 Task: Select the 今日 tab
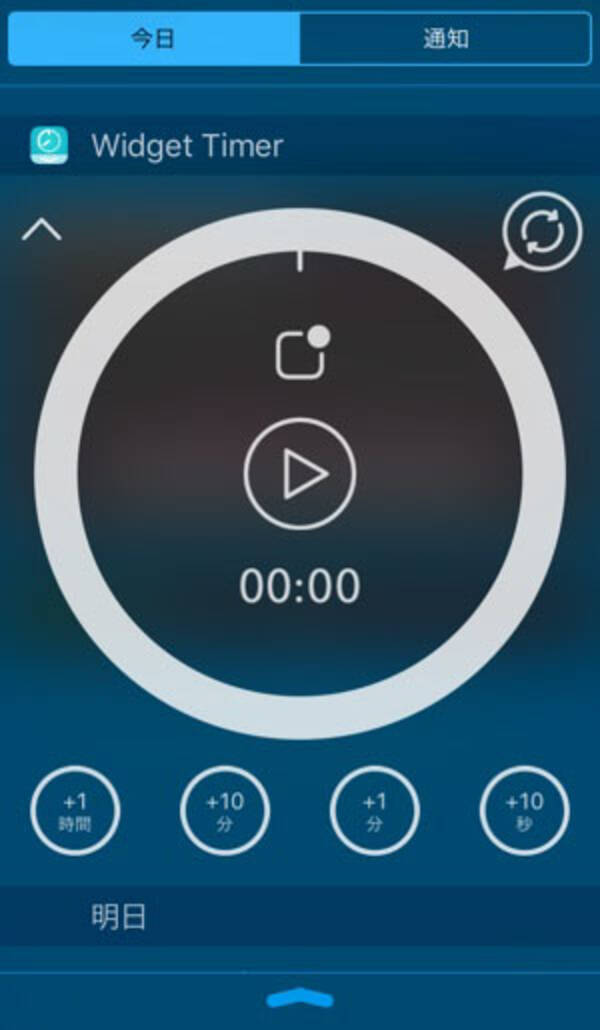coord(153,39)
